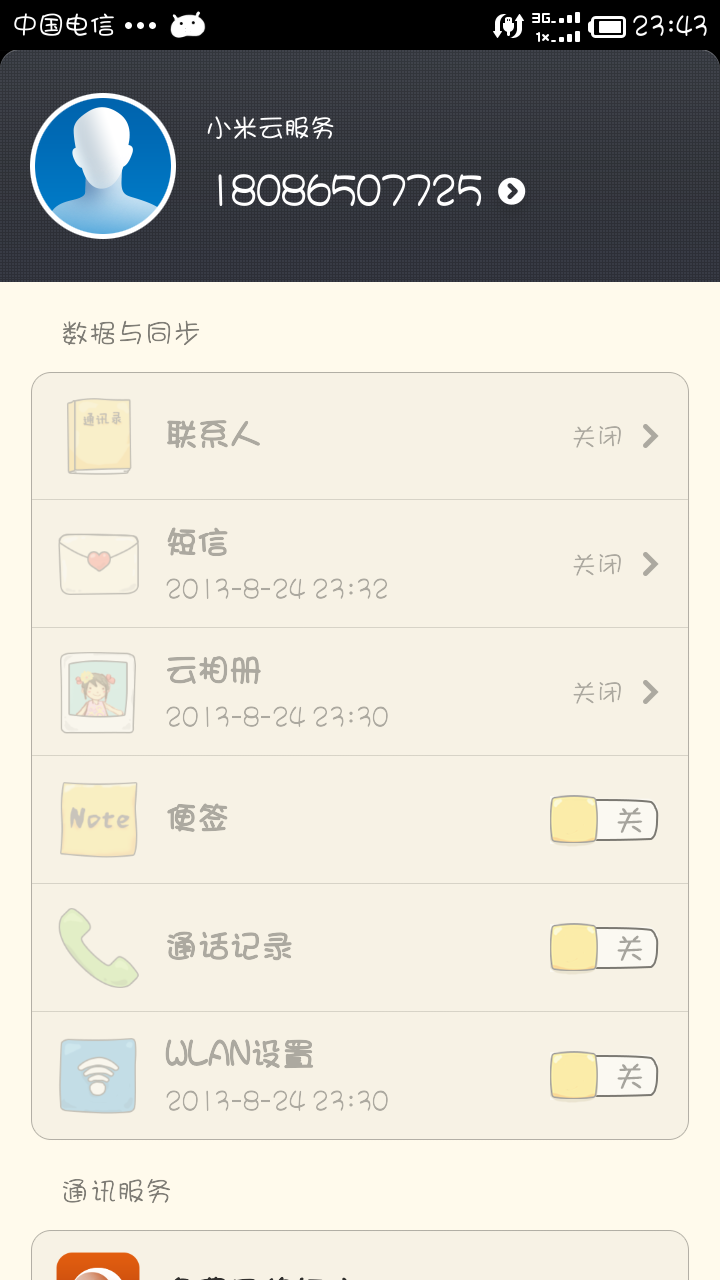This screenshot has height=1280, width=720.
Task: Open the account profile avatar picture
Action: tap(103, 165)
